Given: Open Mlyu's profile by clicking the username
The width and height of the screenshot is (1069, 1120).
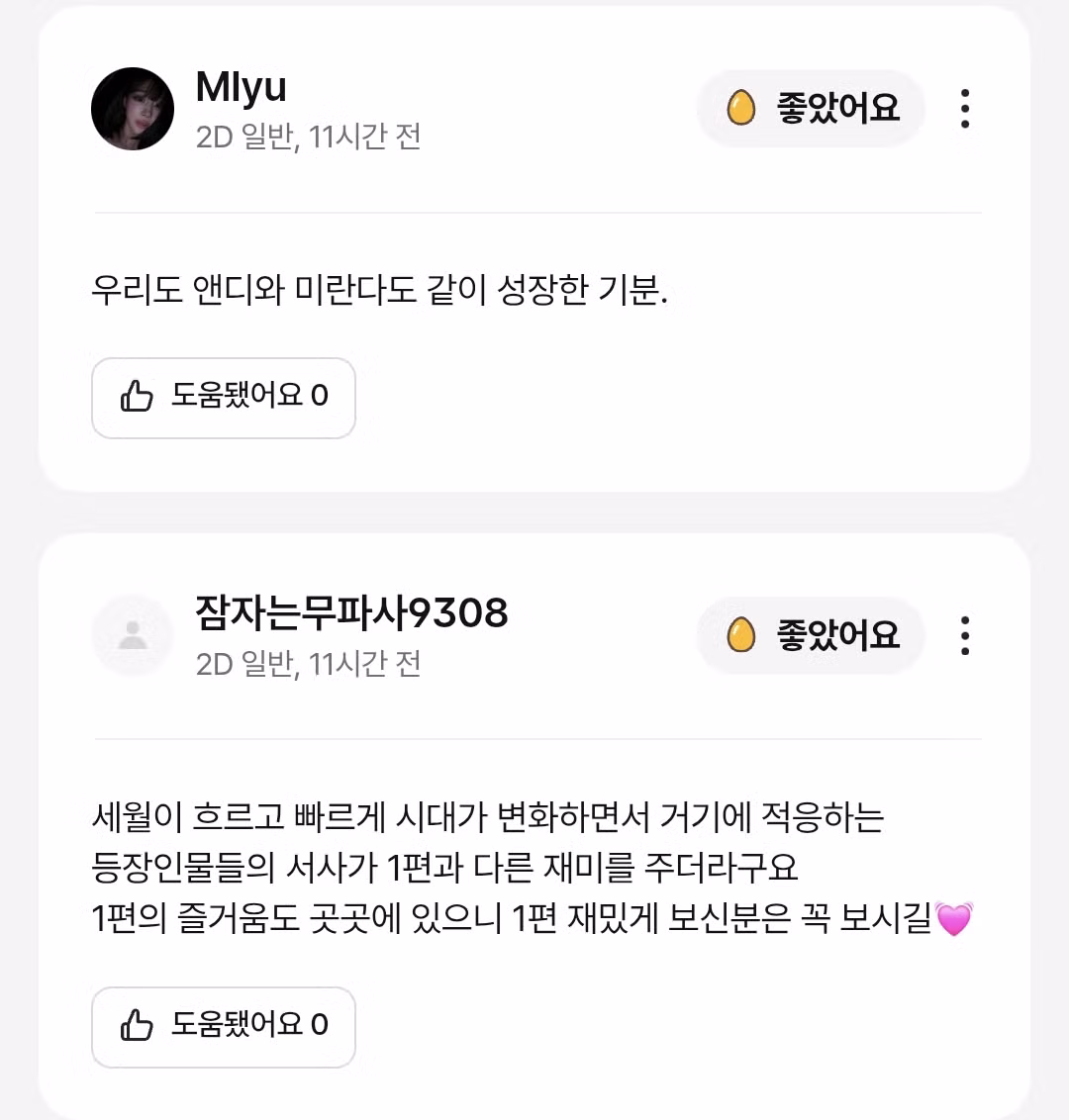Looking at the screenshot, I should 239,87.
